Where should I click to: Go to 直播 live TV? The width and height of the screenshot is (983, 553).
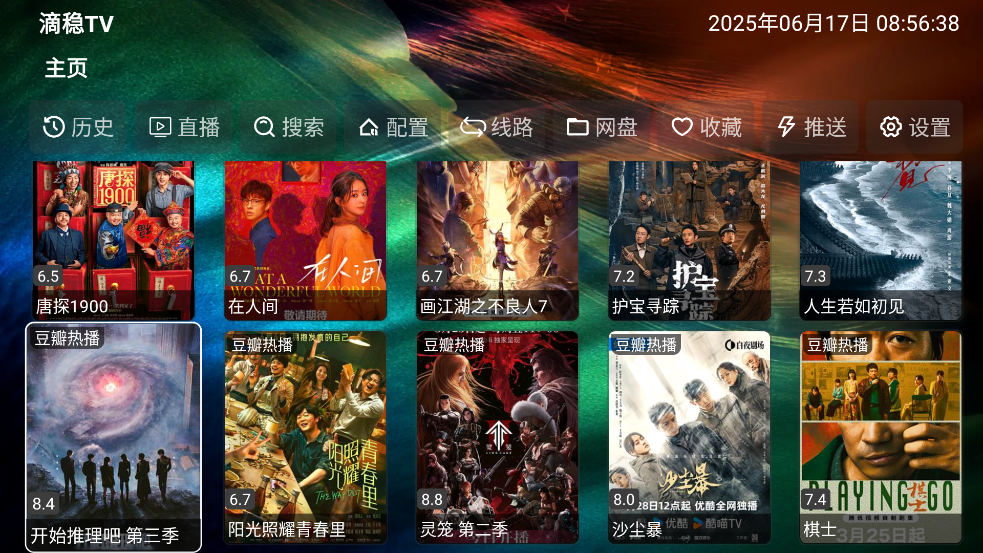tap(184, 127)
